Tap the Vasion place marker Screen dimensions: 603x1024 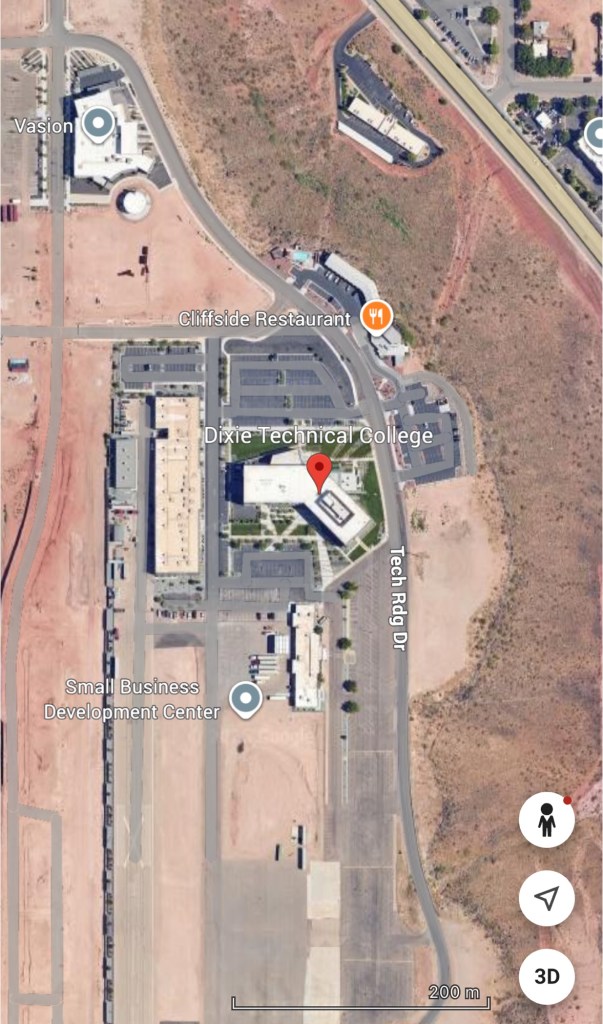coord(97,125)
